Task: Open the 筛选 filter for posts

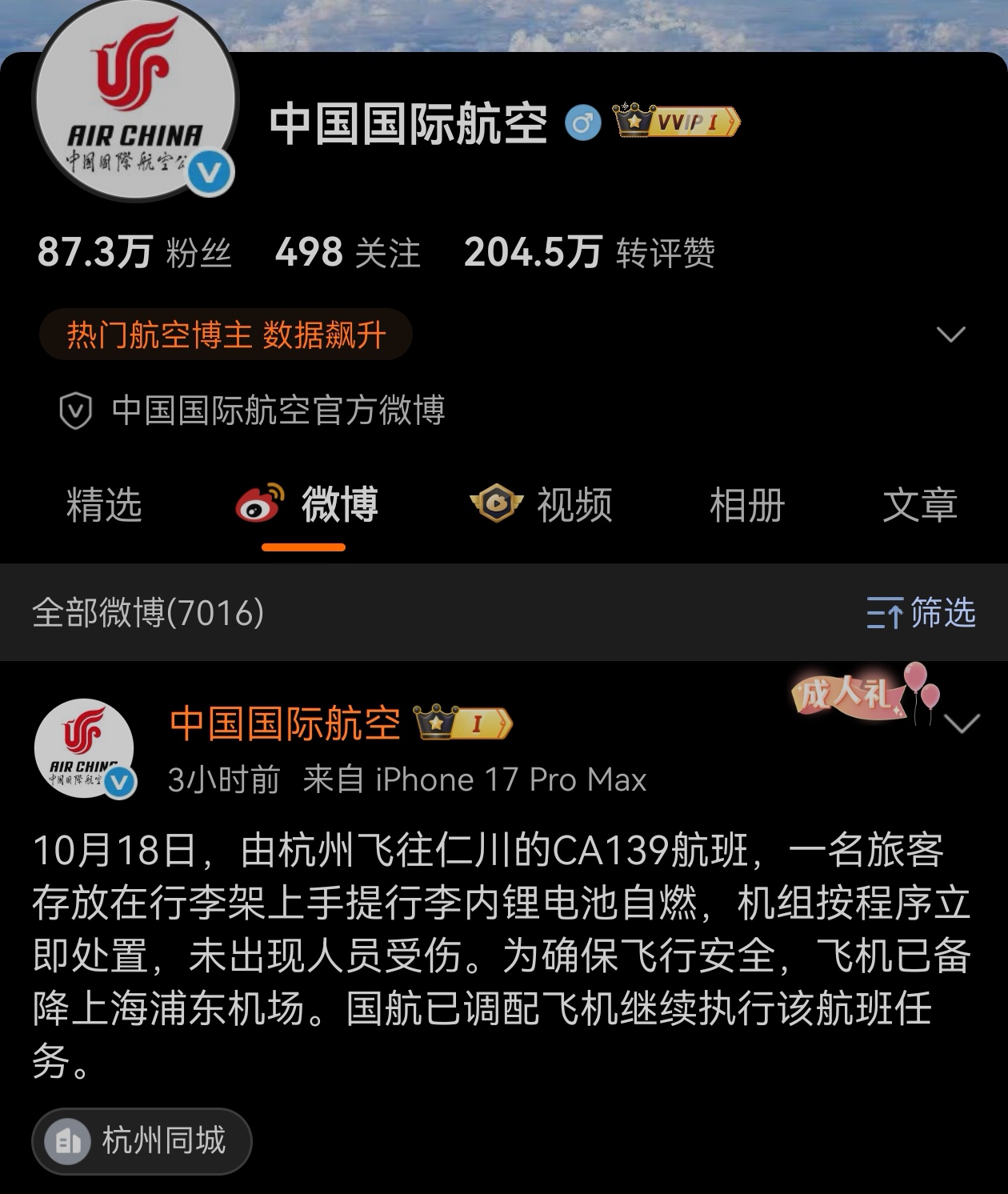Action: pos(921,613)
